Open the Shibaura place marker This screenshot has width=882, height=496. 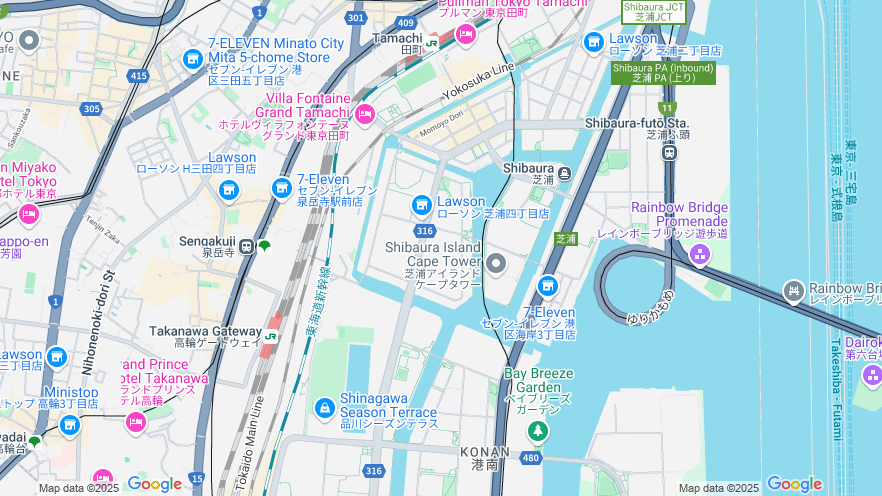click(564, 174)
